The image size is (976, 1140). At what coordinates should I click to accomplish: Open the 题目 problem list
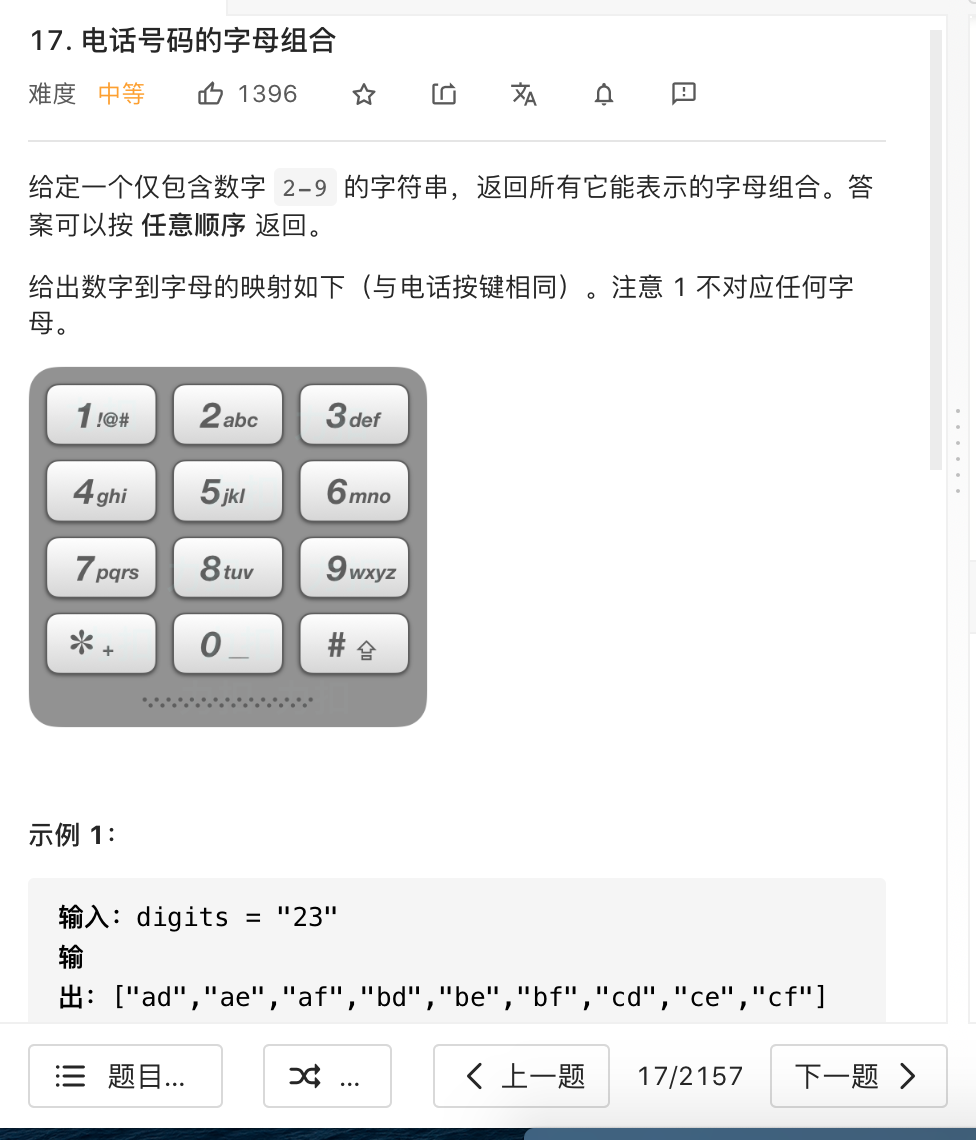[125, 1076]
